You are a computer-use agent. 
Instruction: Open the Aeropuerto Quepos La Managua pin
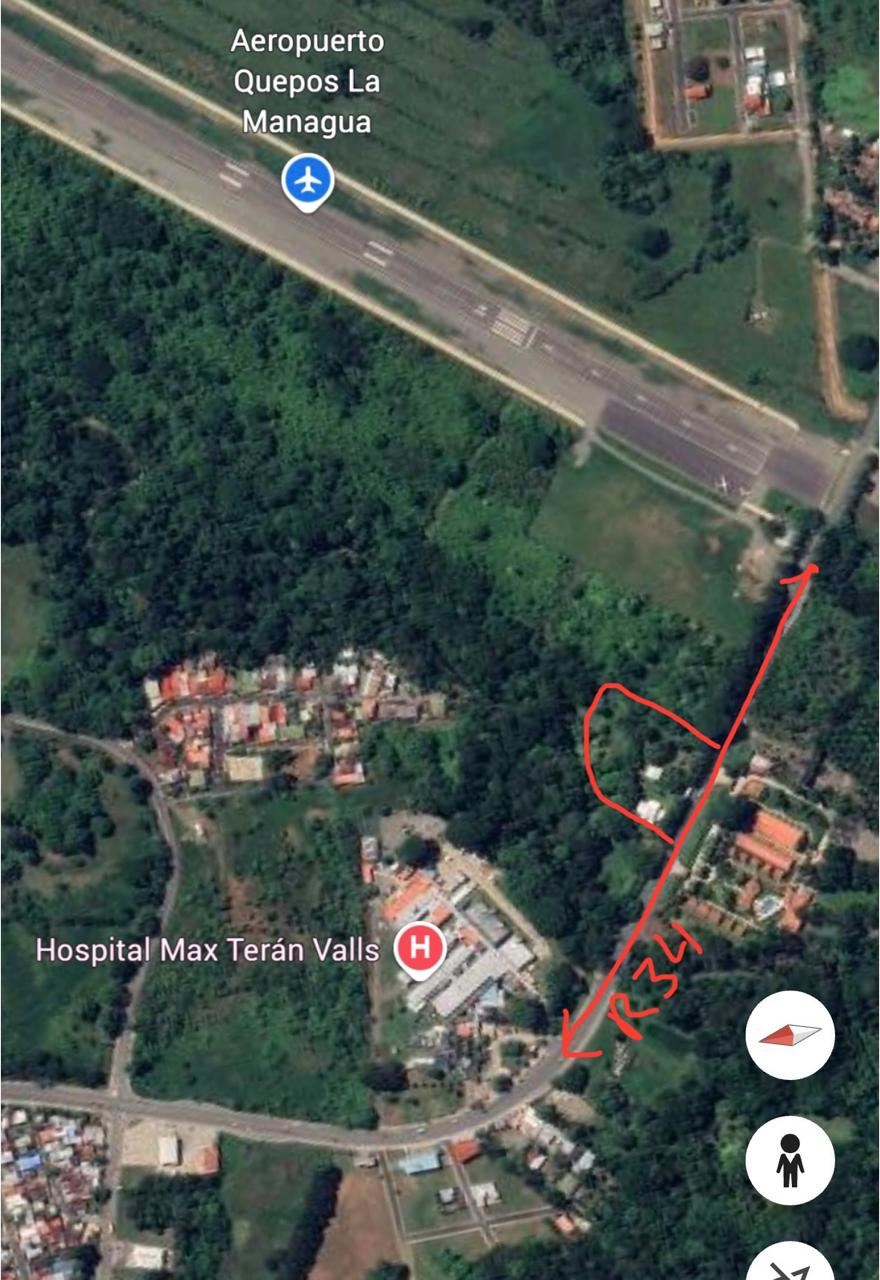[x=308, y=181]
